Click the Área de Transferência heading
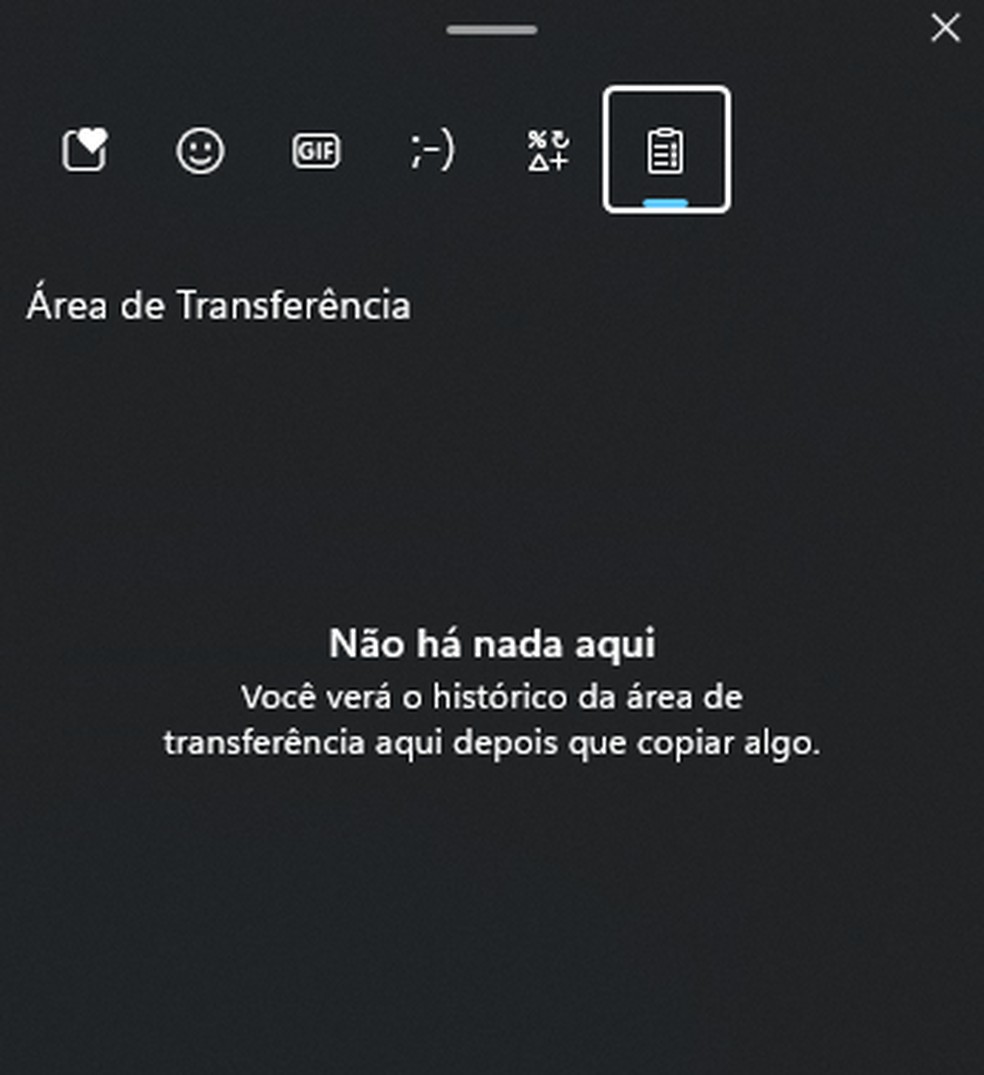 tap(218, 305)
